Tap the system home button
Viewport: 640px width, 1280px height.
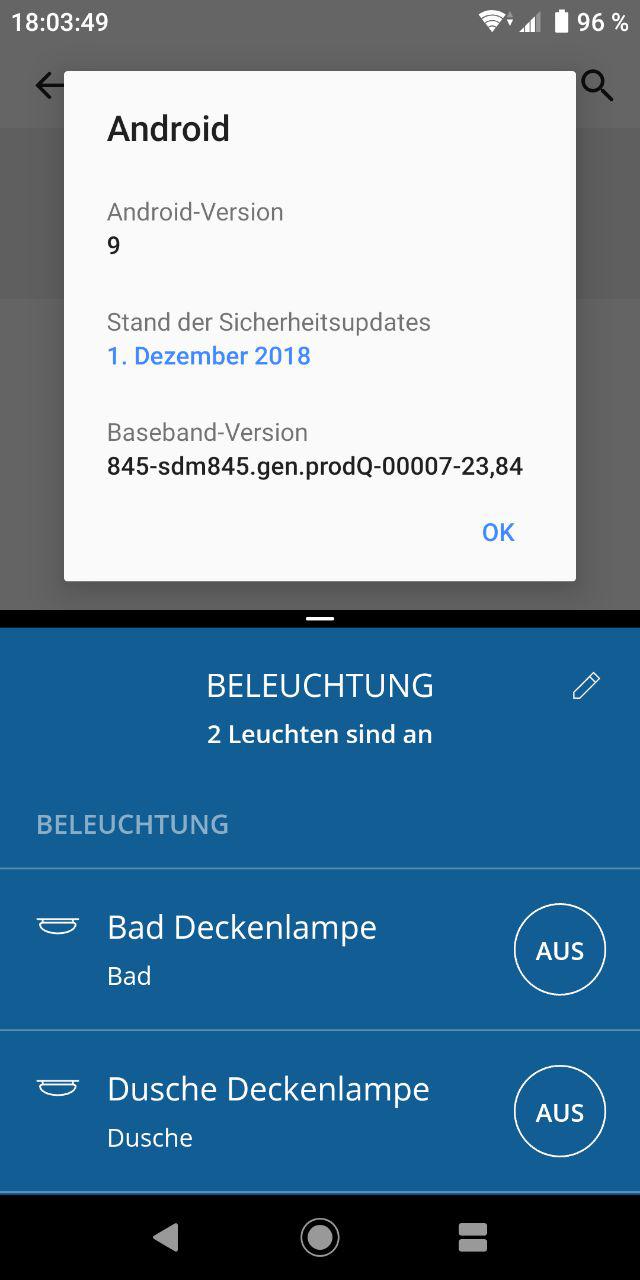(x=320, y=1237)
